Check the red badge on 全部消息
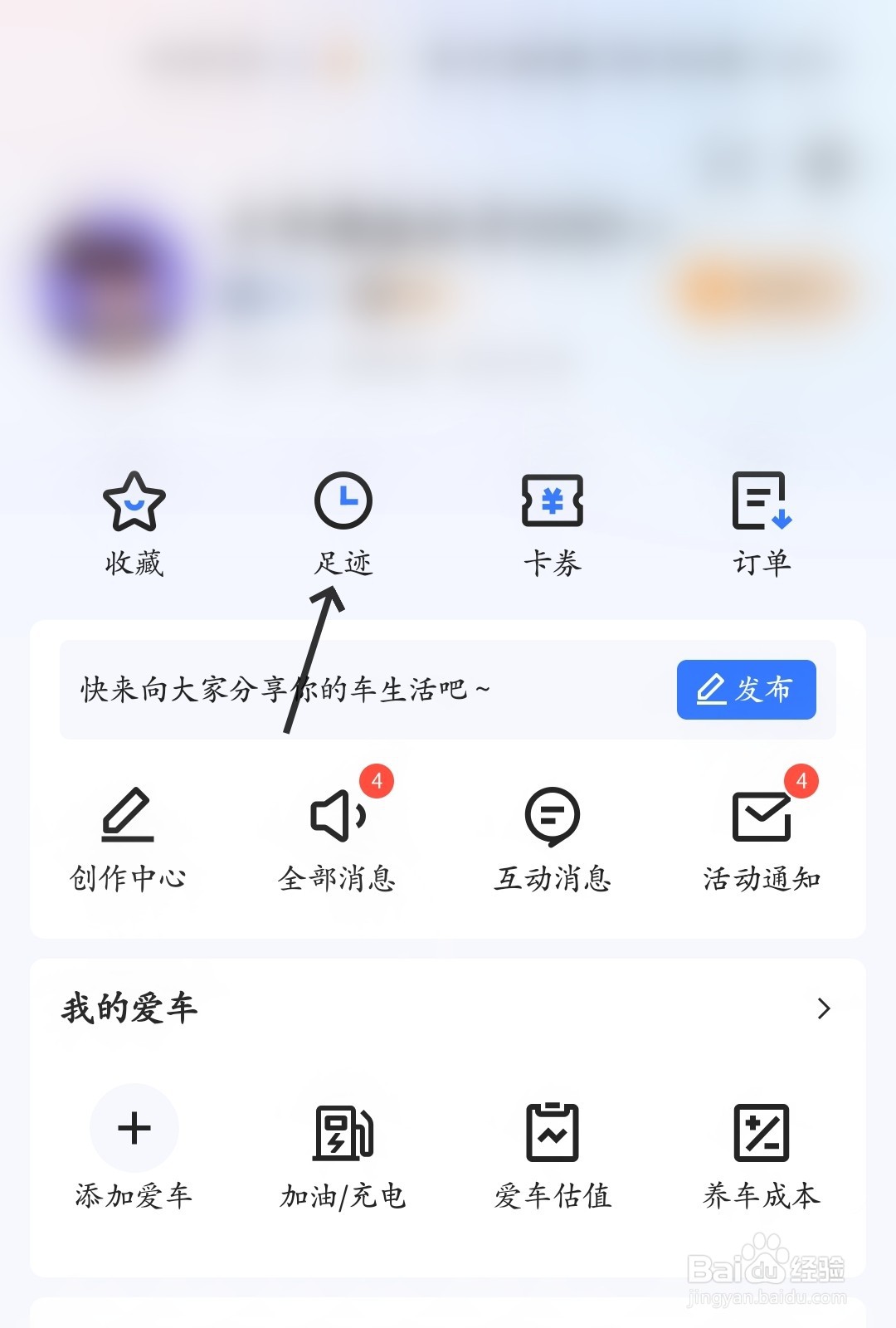This screenshot has width=896, height=1328. pyautogui.click(x=377, y=780)
